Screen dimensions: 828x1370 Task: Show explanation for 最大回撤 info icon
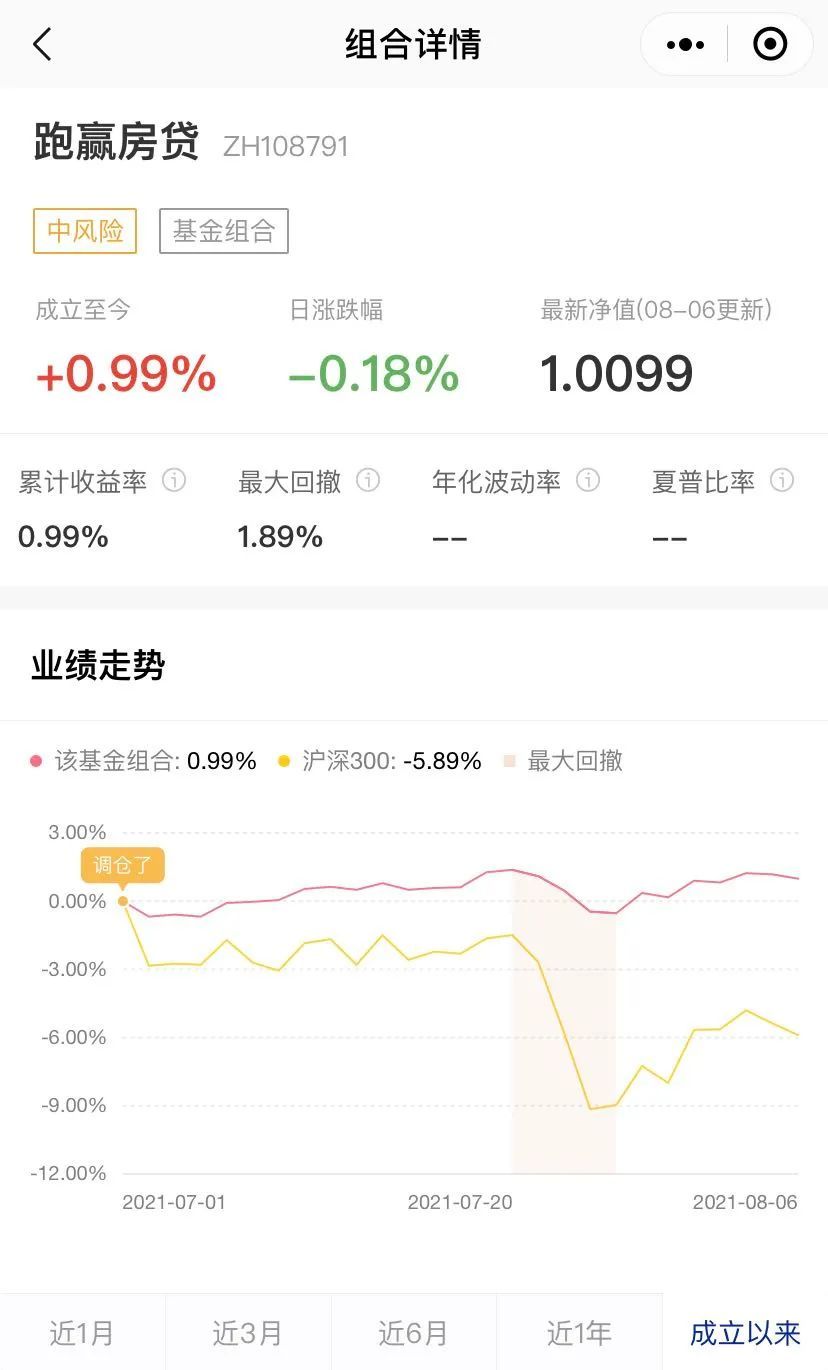coord(368,481)
